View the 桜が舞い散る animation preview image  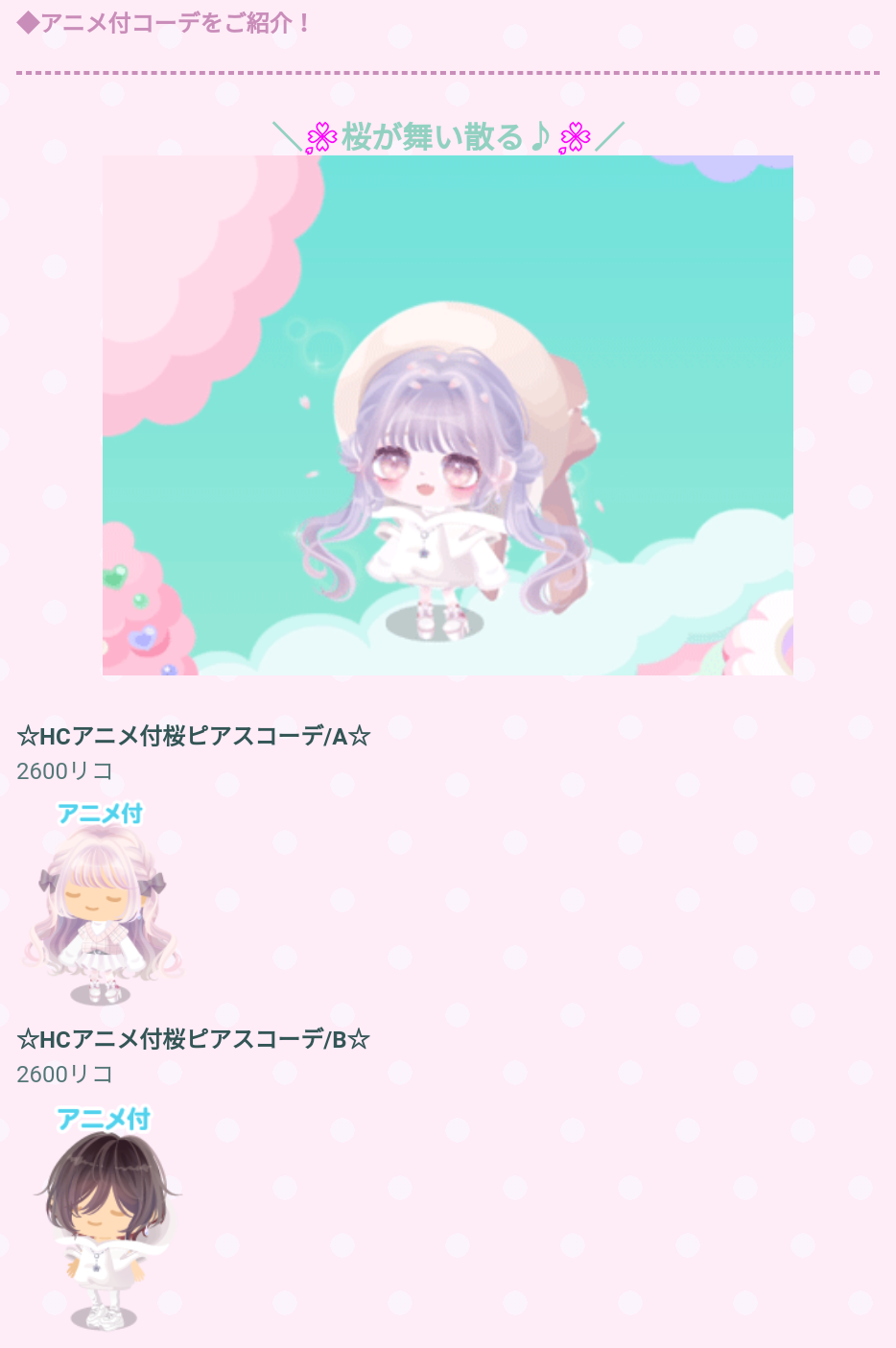(447, 415)
